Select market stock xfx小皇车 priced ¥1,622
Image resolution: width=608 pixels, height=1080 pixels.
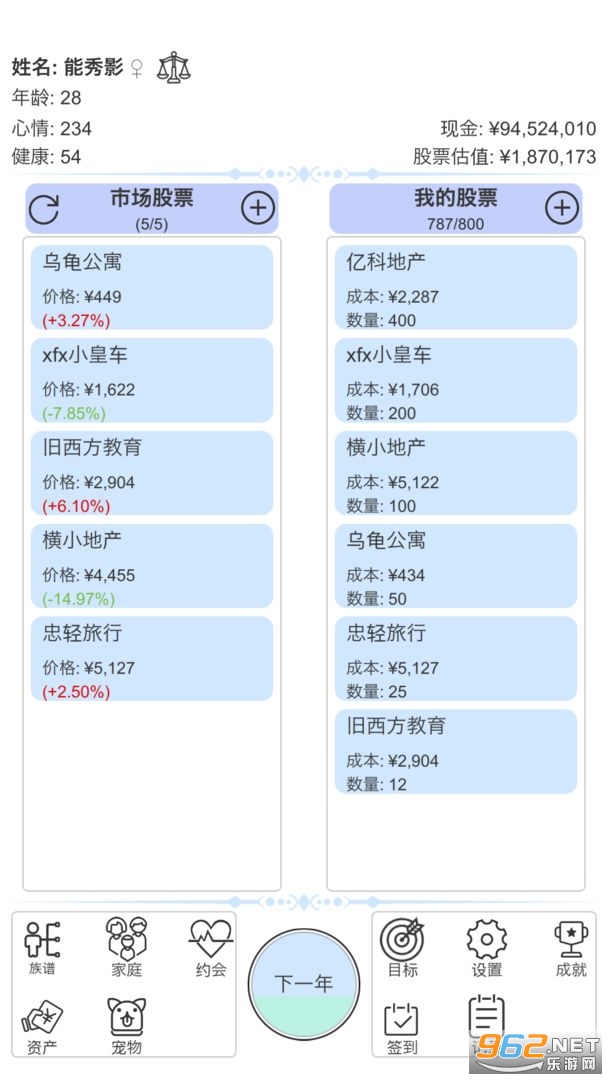click(x=152, y=380)
